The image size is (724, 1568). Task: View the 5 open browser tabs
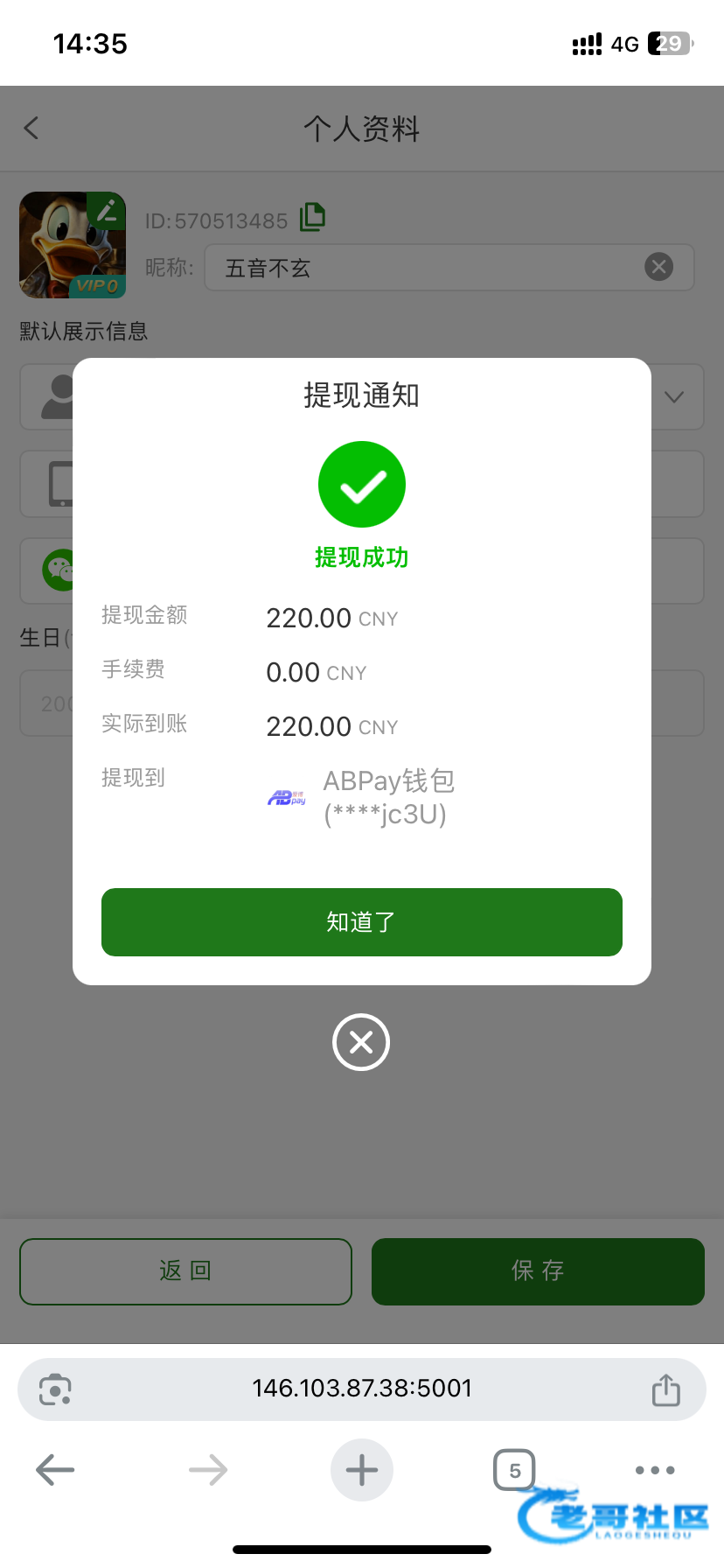pyautogui.click(x=514, y=1470)
